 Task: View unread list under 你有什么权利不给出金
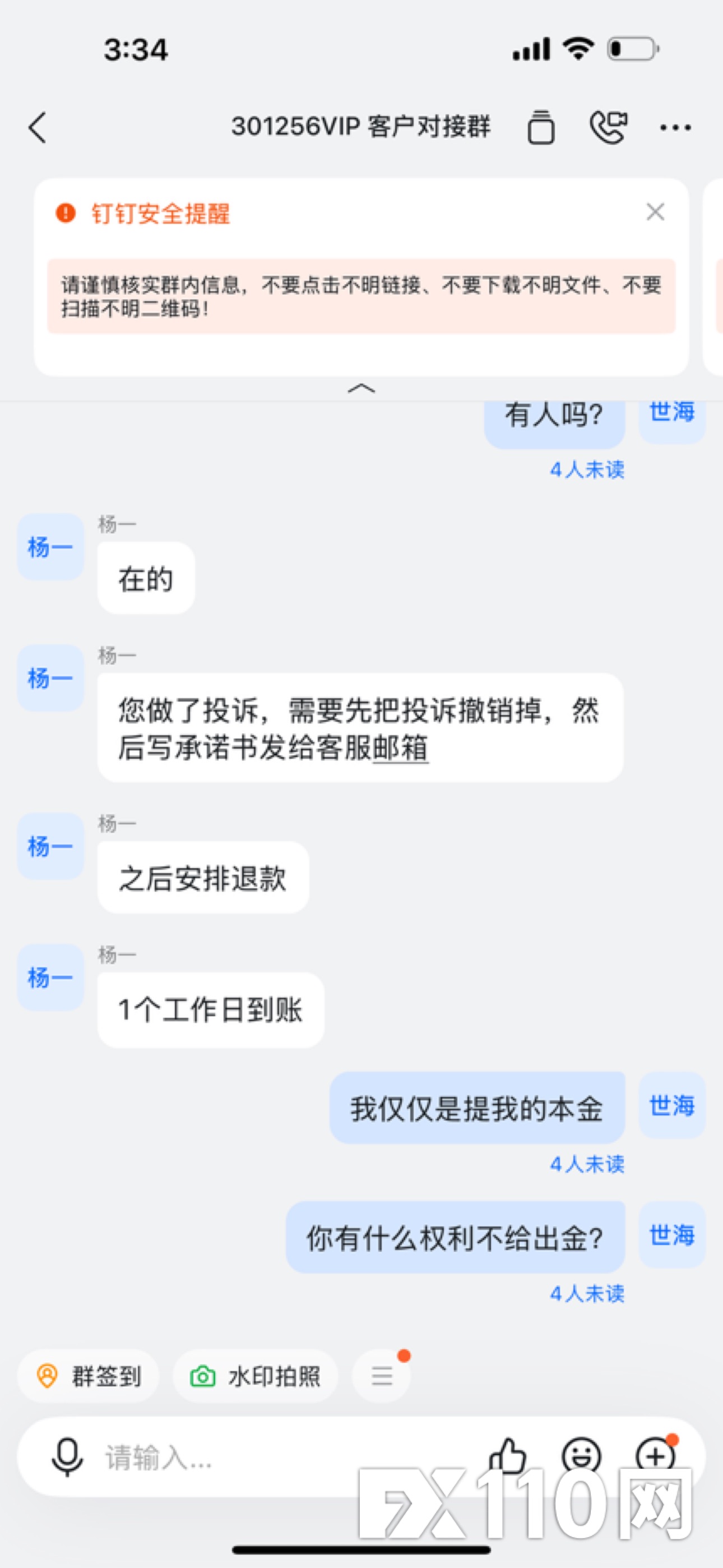tap(587, 1293)
